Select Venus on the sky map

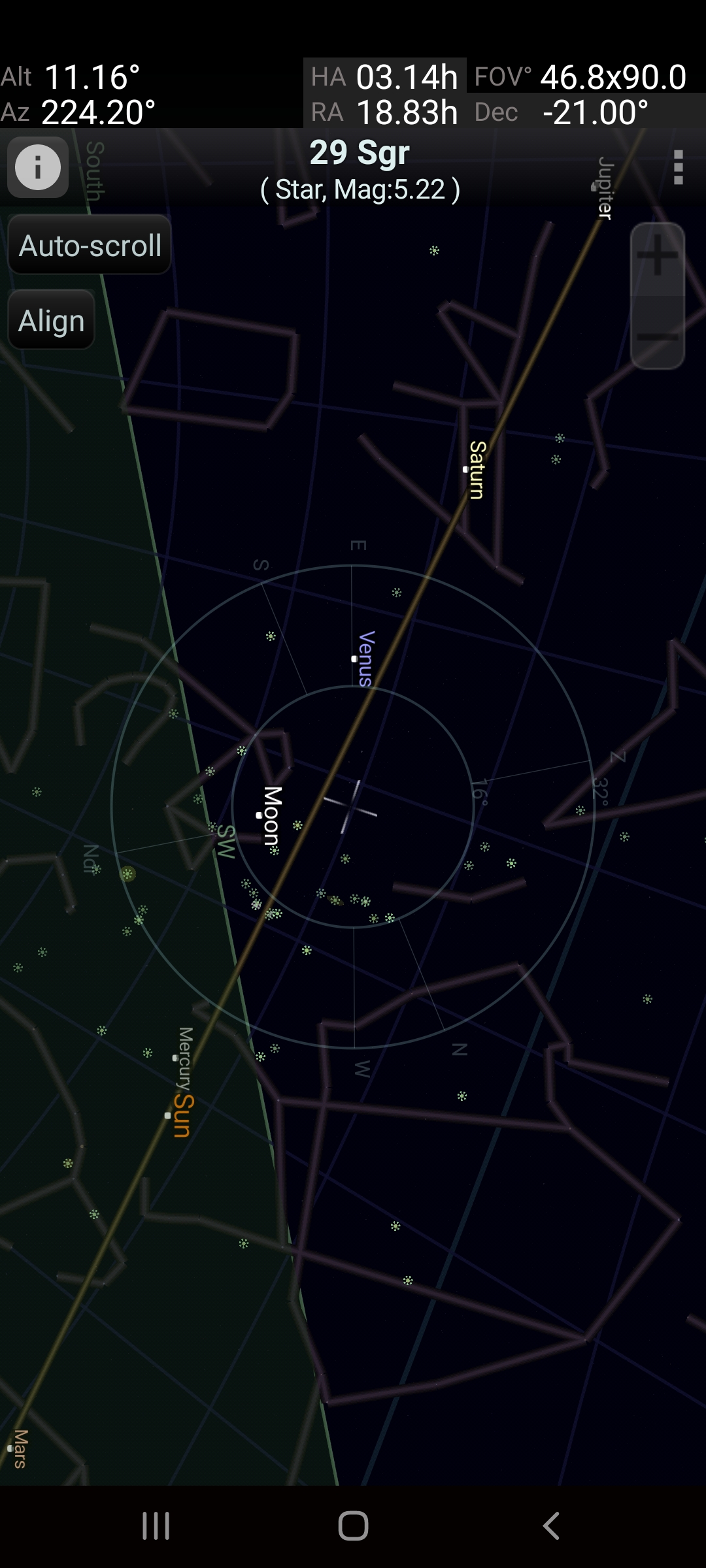(355, 659)
